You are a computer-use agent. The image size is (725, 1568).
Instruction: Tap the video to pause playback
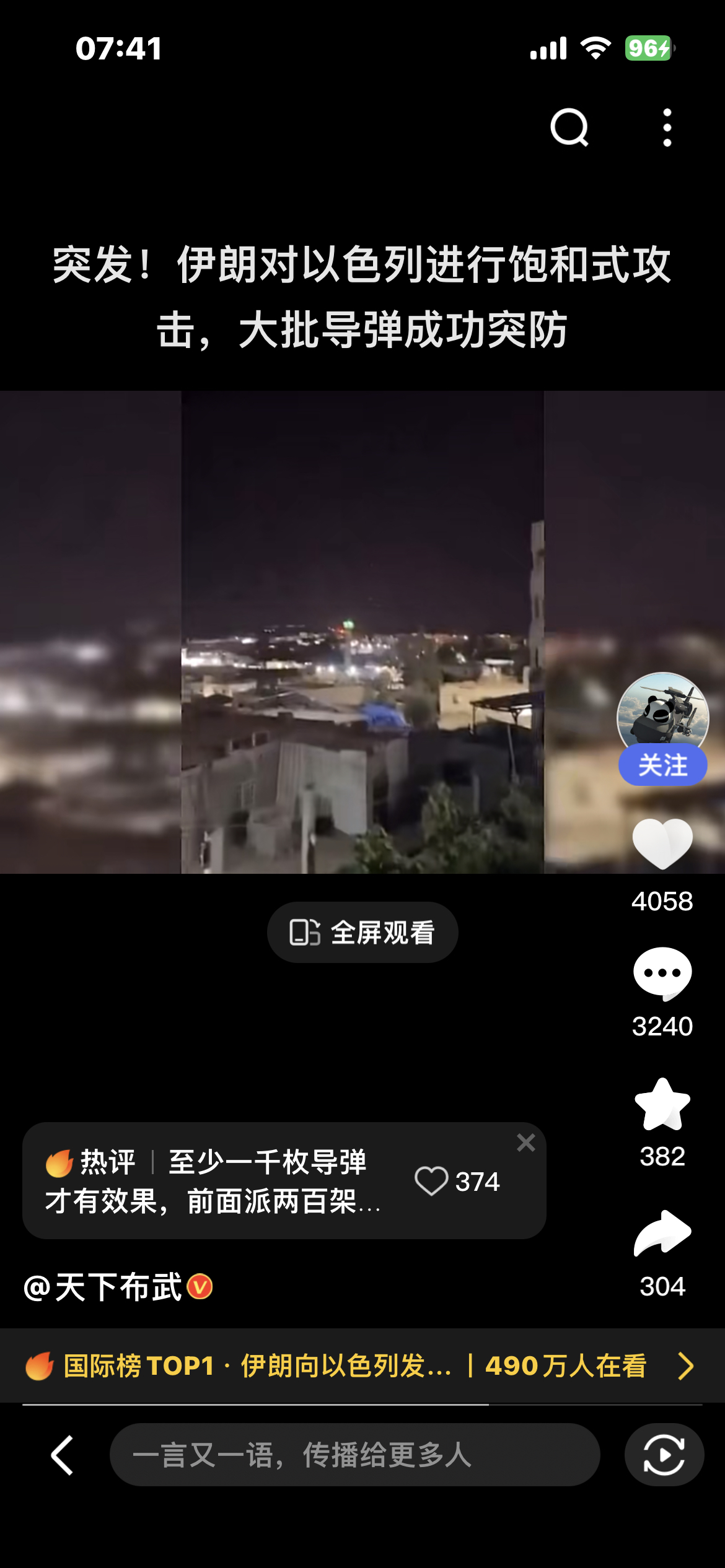pyautogui.click(x=362, y=632)
